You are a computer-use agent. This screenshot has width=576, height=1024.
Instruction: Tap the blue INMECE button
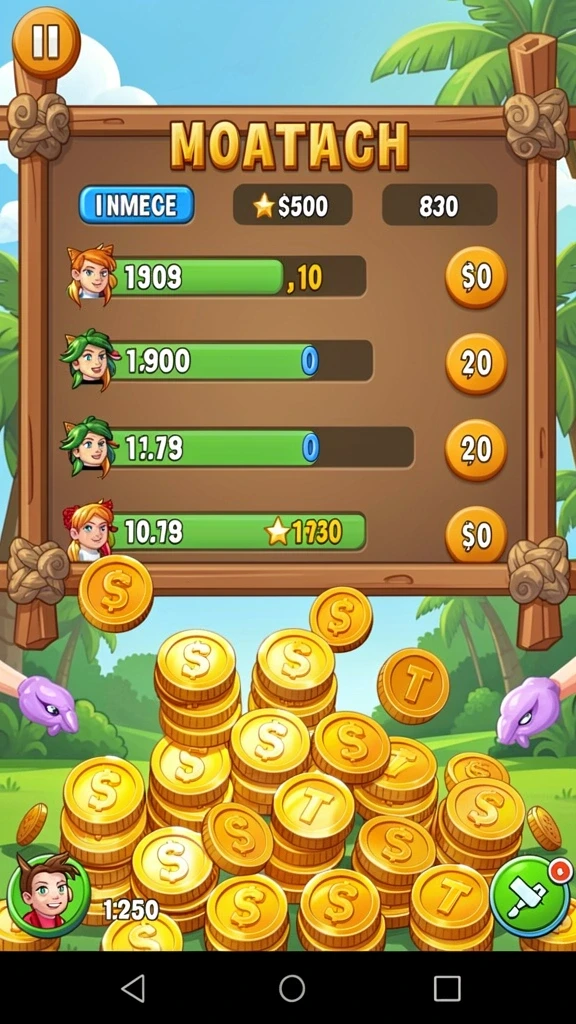(x=136, y=205)
